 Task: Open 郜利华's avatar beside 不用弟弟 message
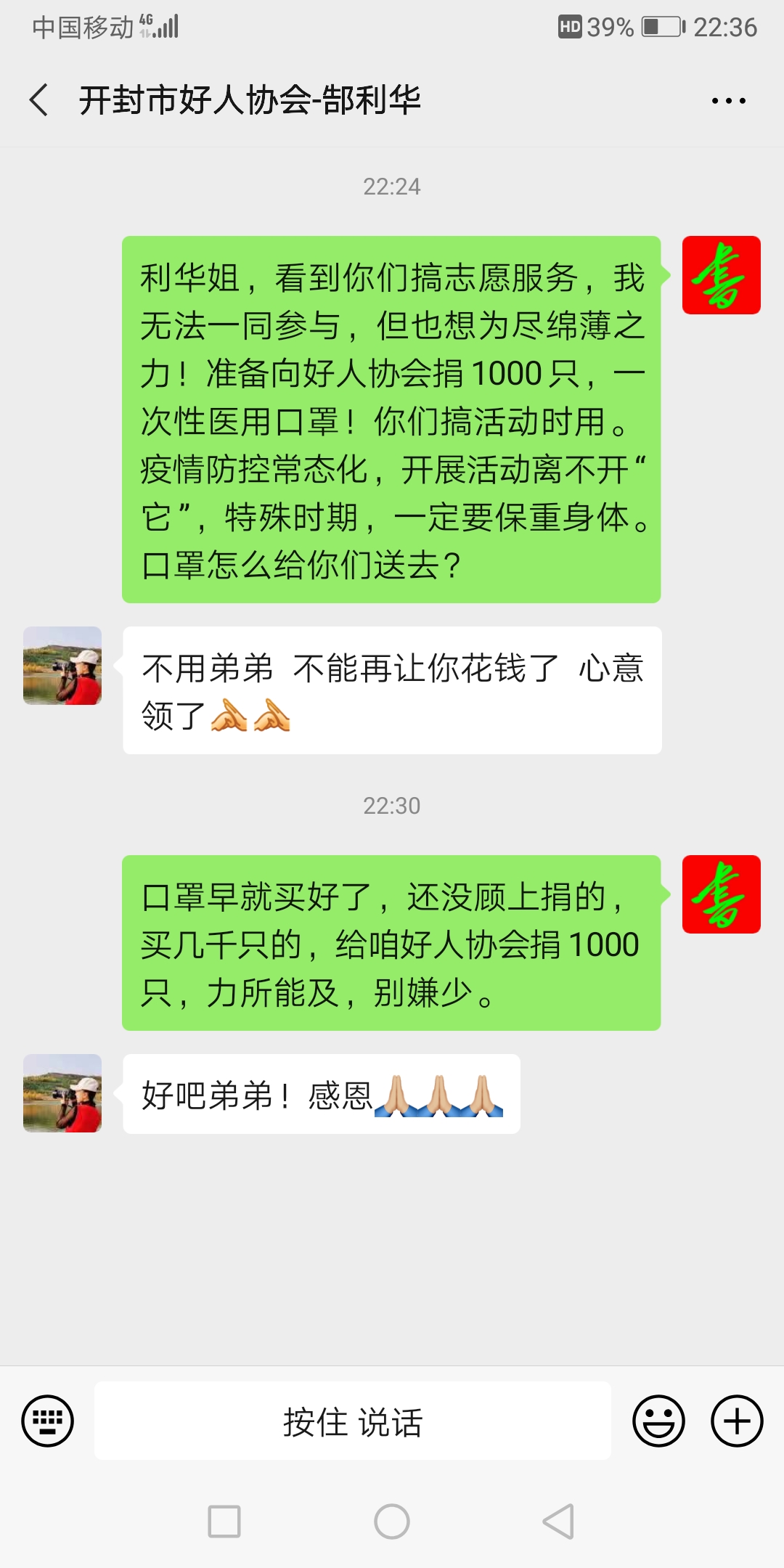pos(62,666)
